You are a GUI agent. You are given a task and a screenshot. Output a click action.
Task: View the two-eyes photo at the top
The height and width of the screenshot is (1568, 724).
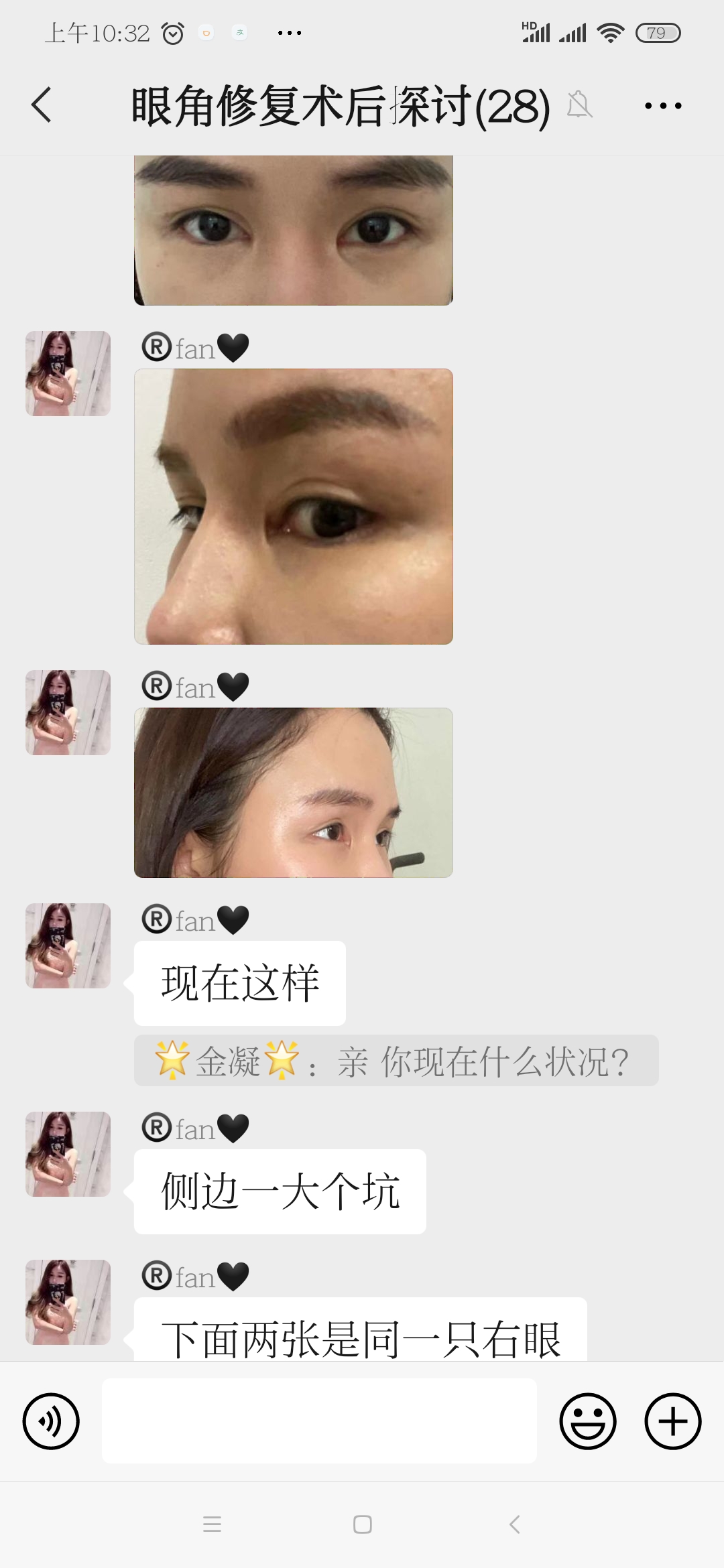[x=294, y=231]
